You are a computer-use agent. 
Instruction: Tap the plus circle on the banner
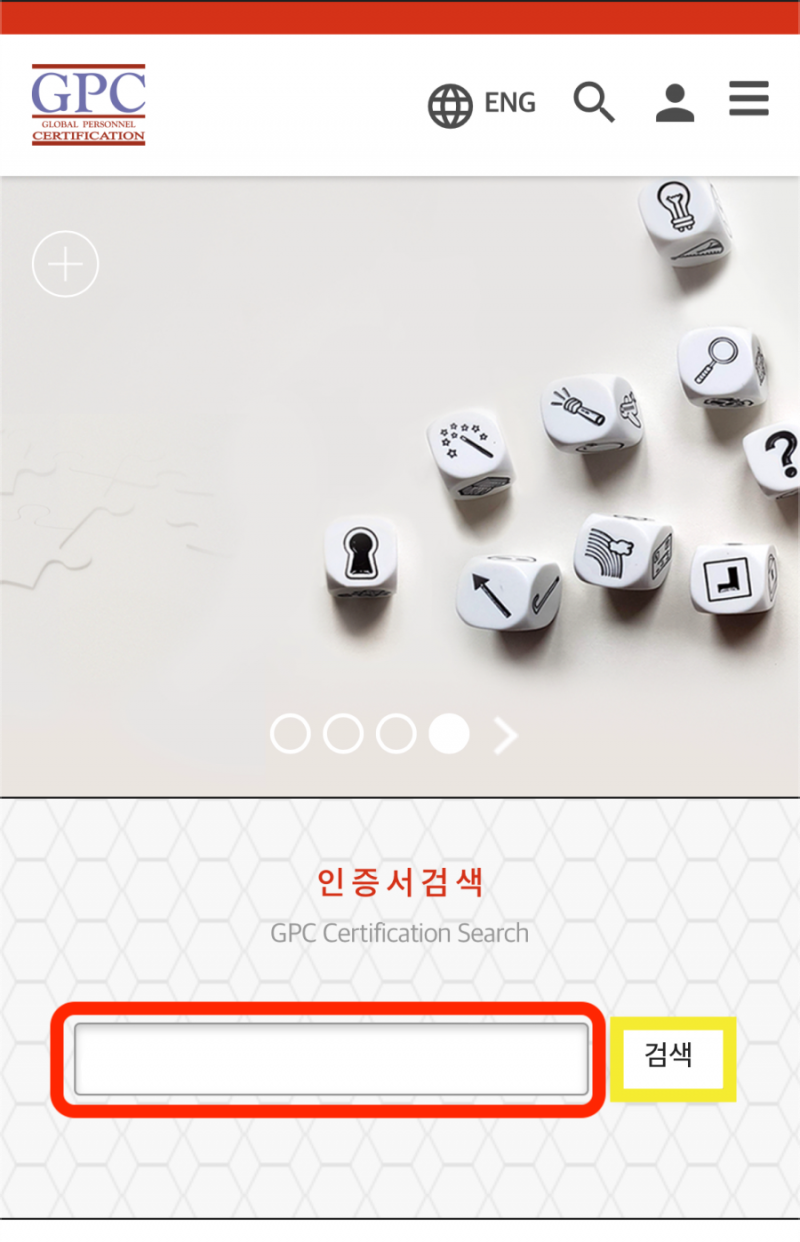tap(65, 265)
